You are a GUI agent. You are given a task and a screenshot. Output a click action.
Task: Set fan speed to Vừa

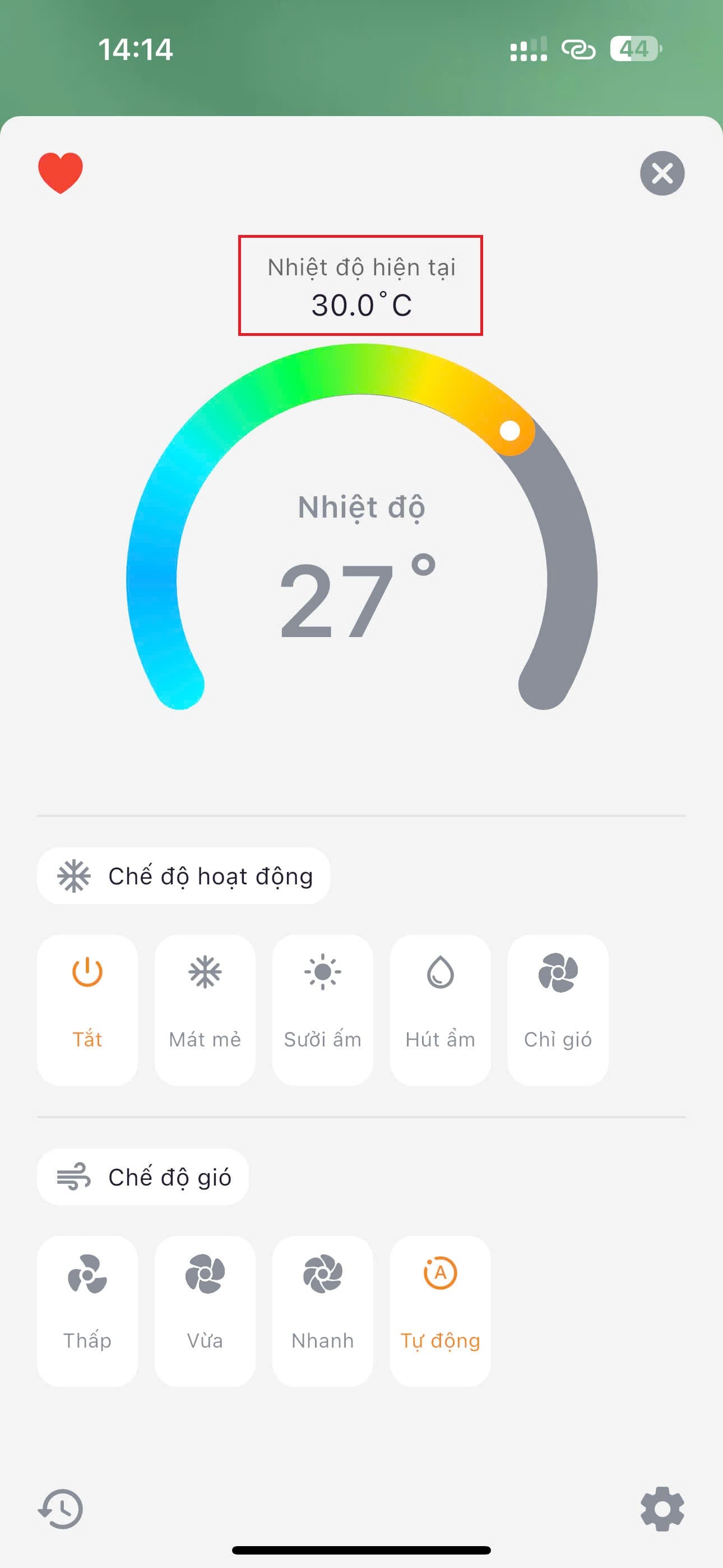(x=205, y=1311)
